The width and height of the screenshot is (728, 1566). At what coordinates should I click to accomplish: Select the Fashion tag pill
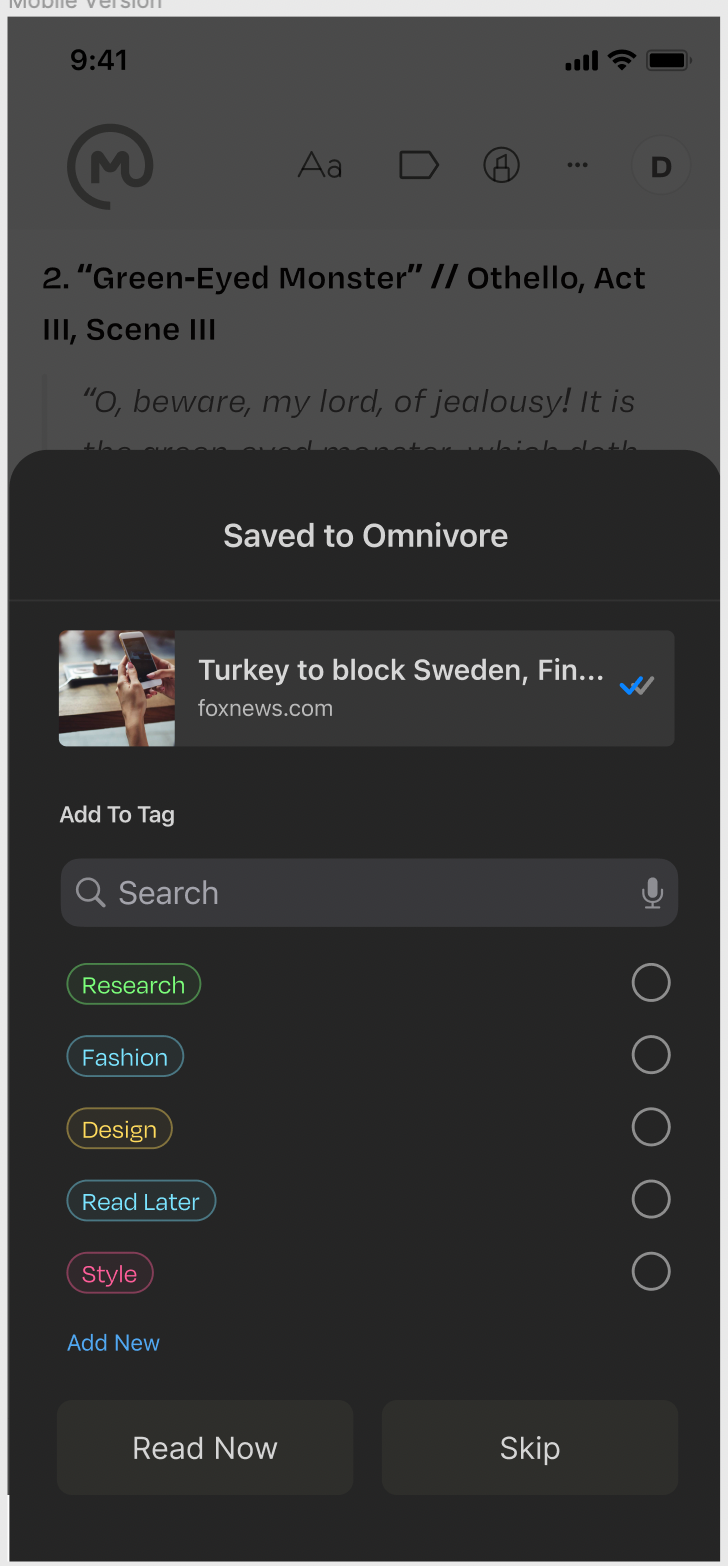click(125, 1056)
